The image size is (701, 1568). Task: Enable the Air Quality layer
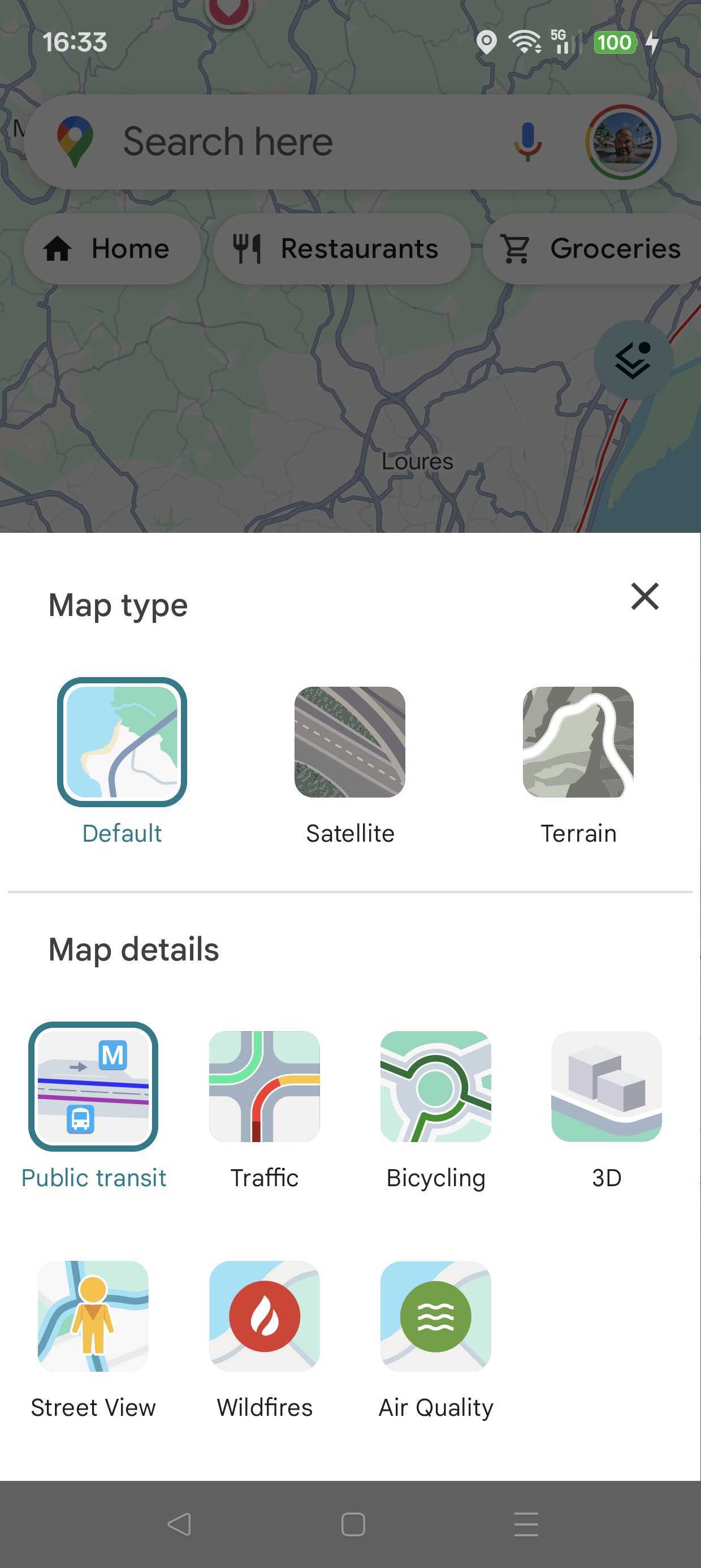[x=436, y=1316]
